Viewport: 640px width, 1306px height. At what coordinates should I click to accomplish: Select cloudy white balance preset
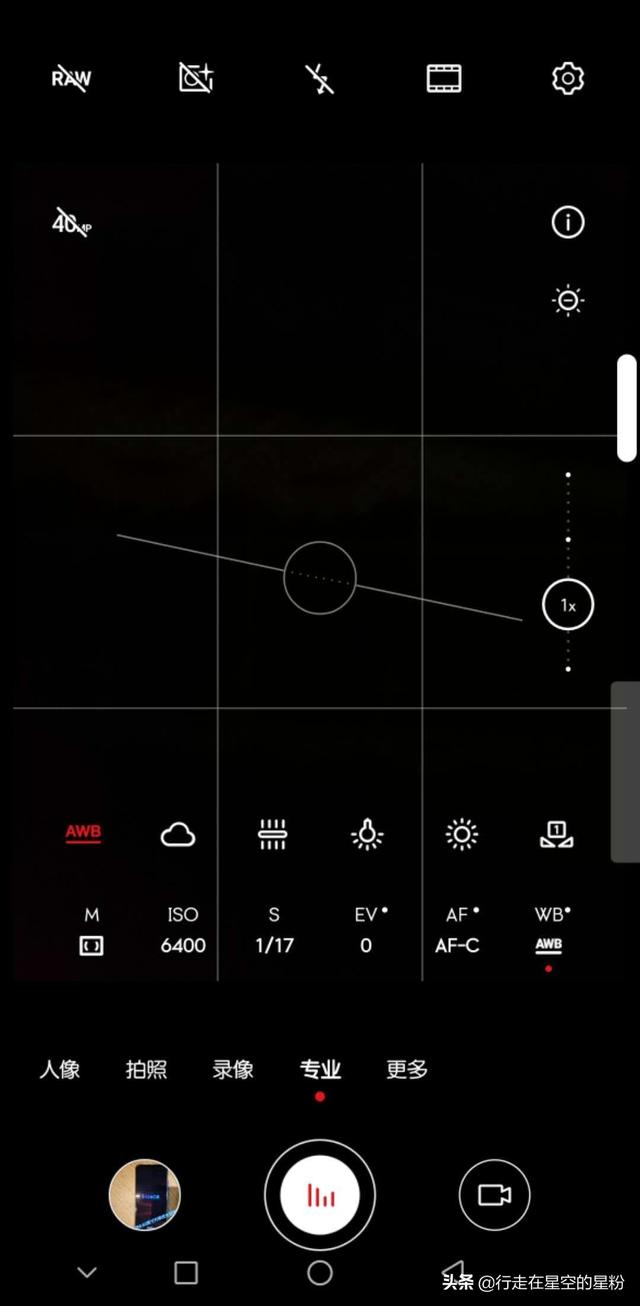[178, 834]
